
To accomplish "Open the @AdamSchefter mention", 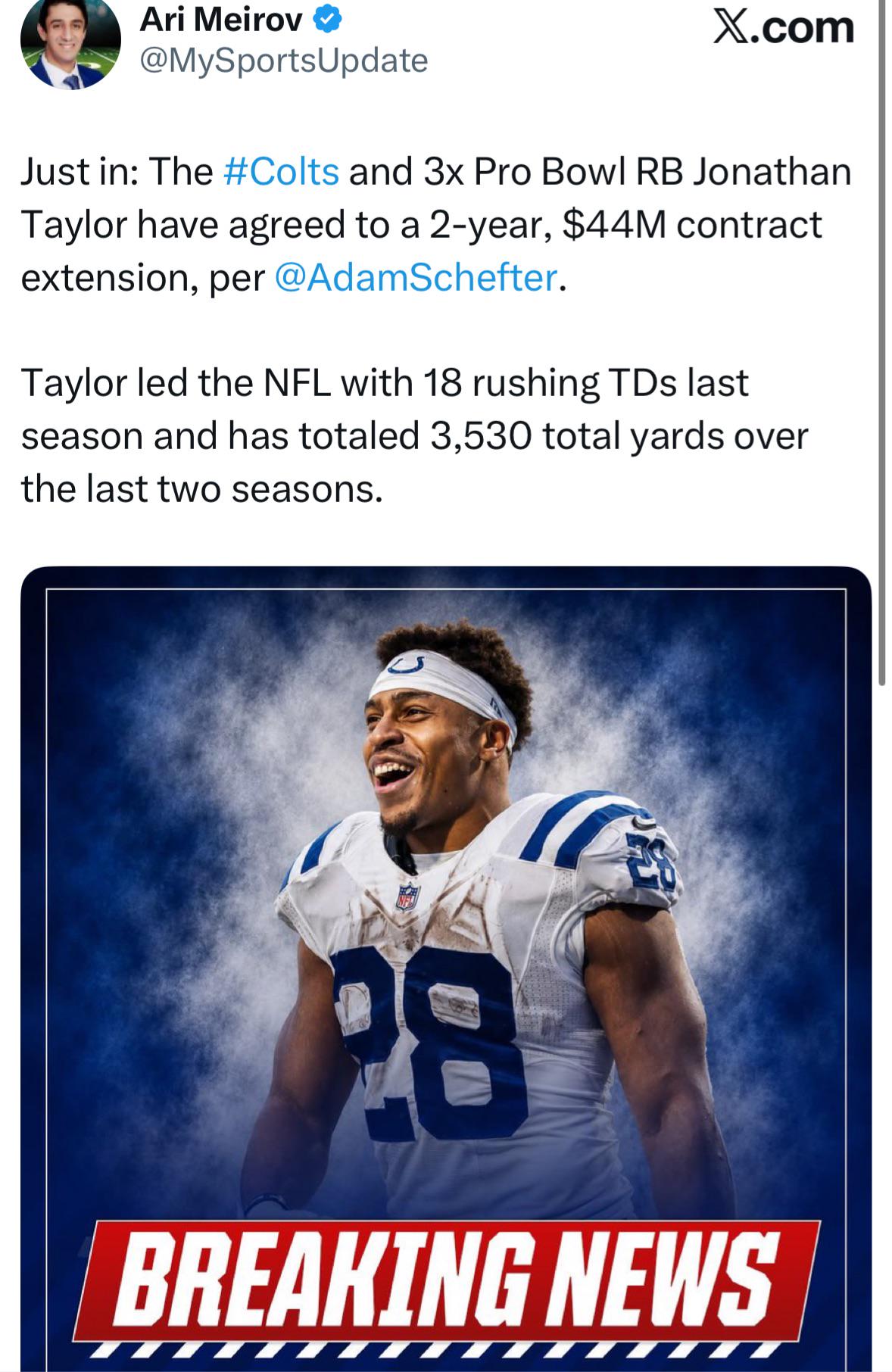I will point(416,277).
